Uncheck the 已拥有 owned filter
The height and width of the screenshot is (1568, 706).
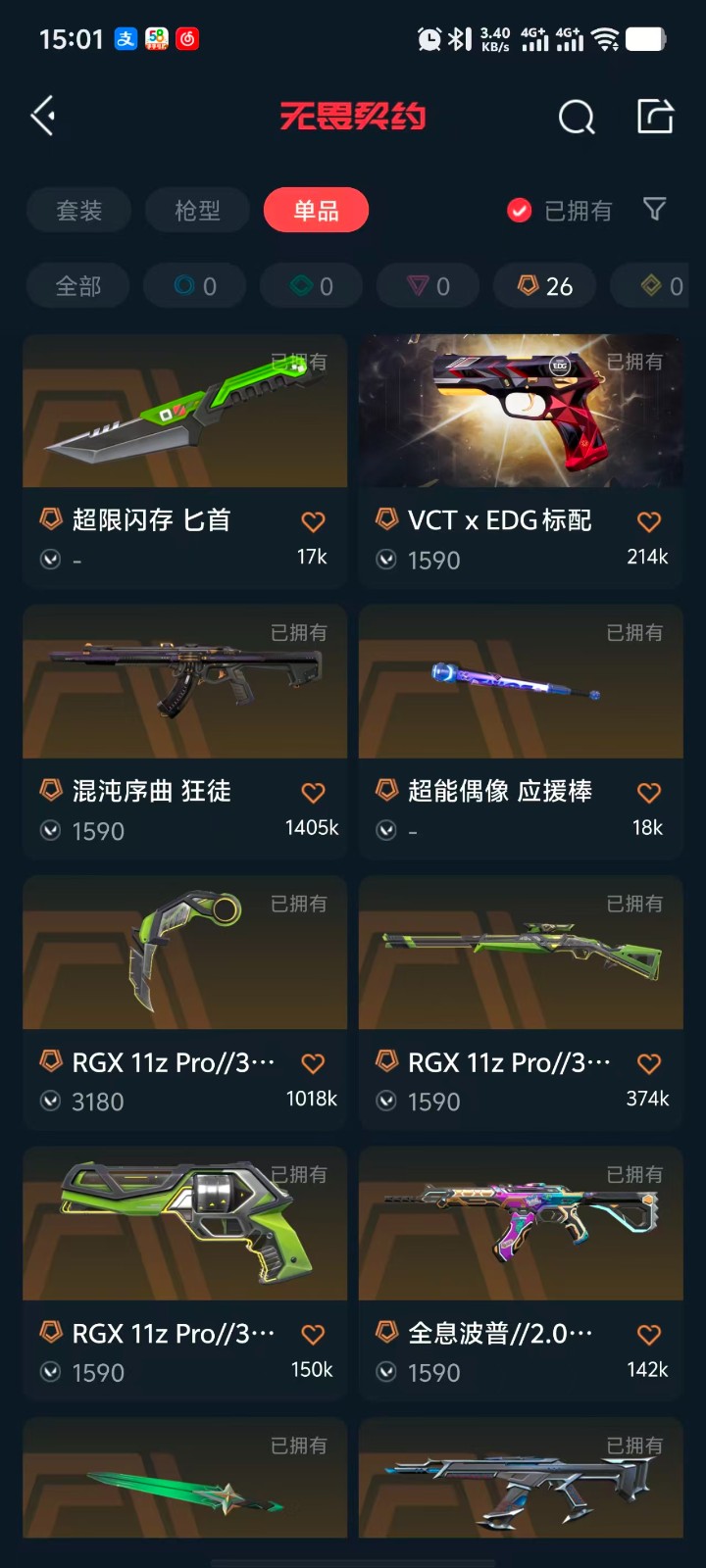click(x=520, y=211)
